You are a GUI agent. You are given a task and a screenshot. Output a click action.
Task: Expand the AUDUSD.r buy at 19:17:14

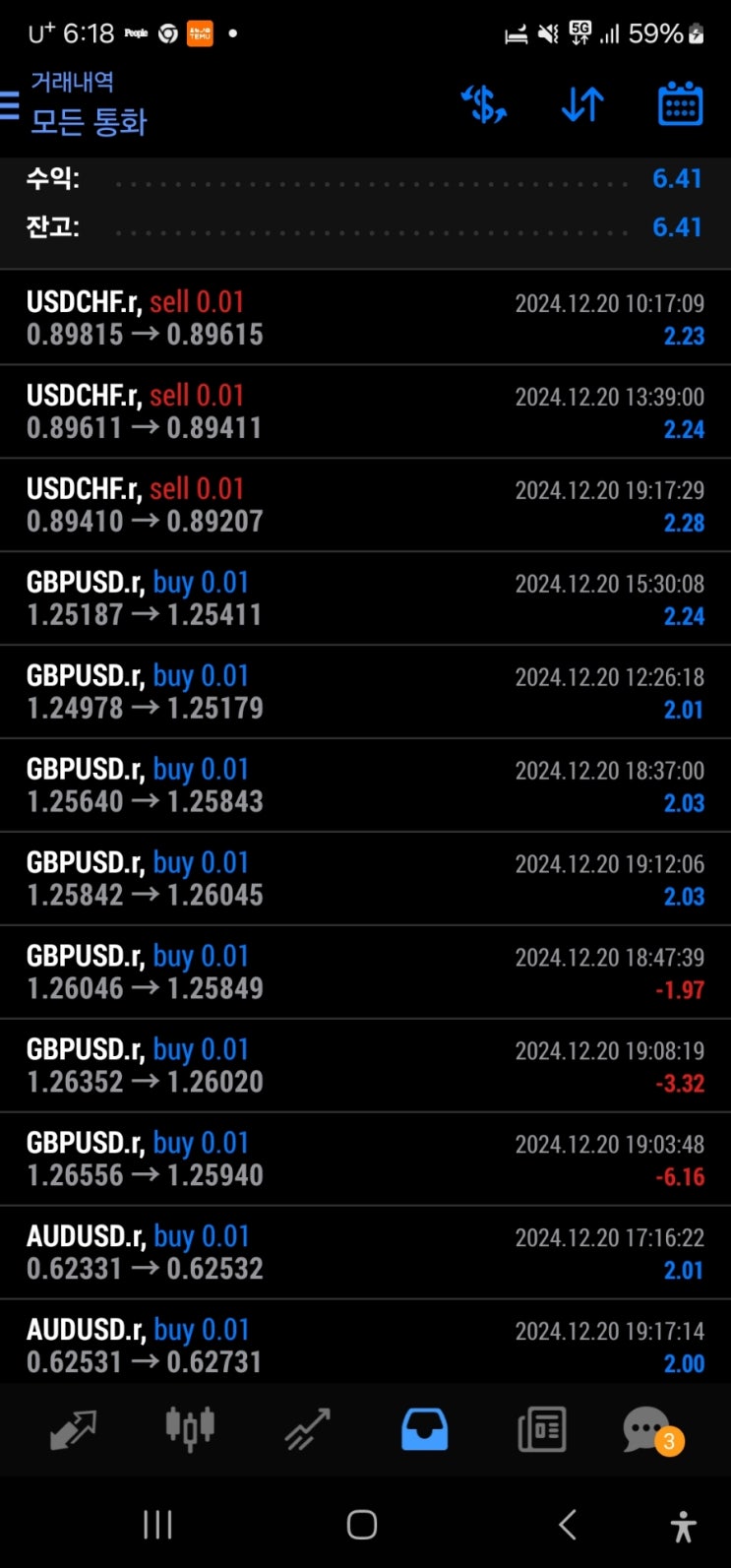(x=365, y=1345)
